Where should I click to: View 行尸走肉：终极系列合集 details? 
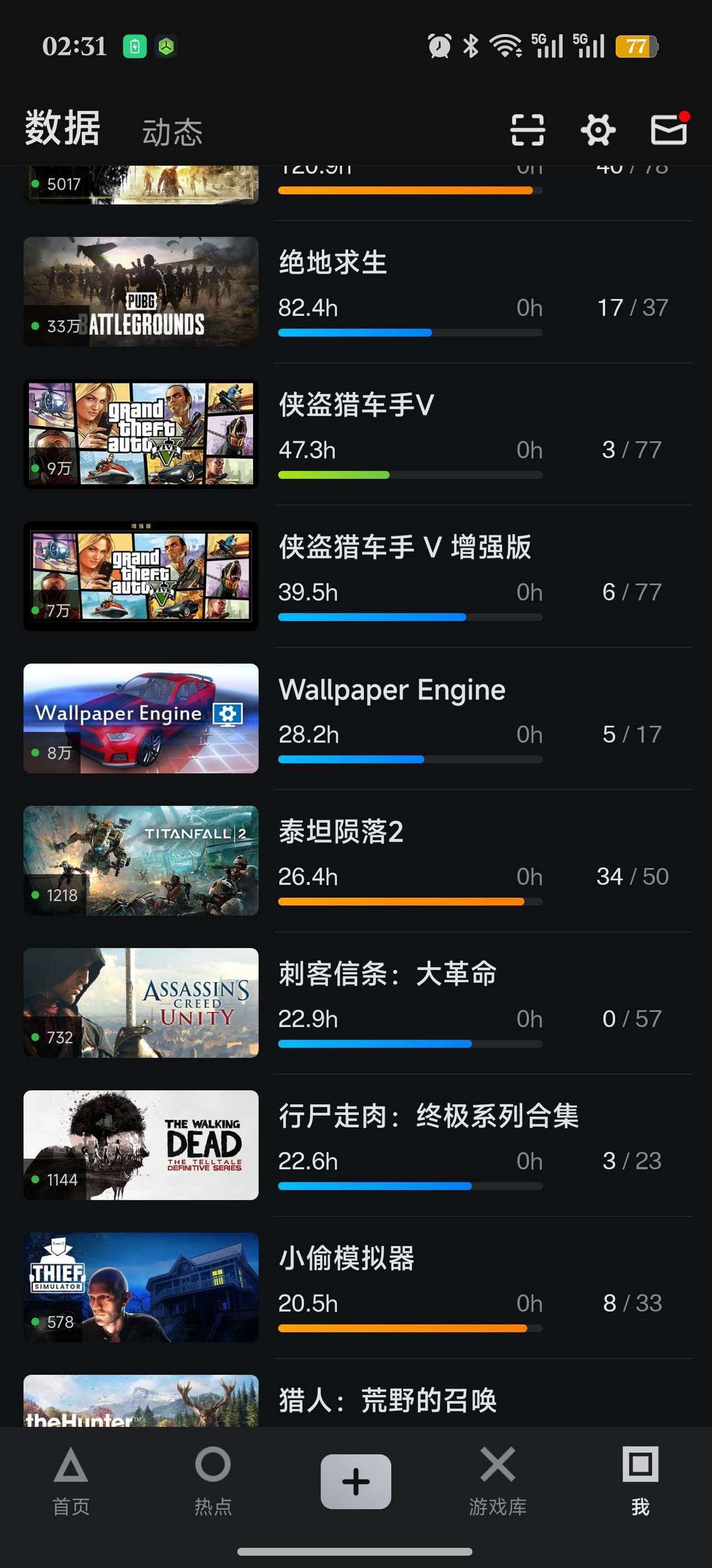pos(356,1146)
